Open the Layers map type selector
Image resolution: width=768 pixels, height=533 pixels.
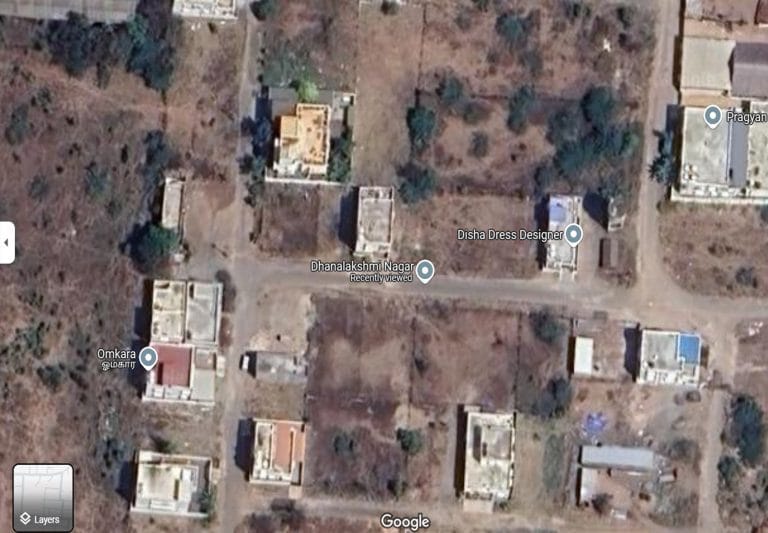point(42,497)
